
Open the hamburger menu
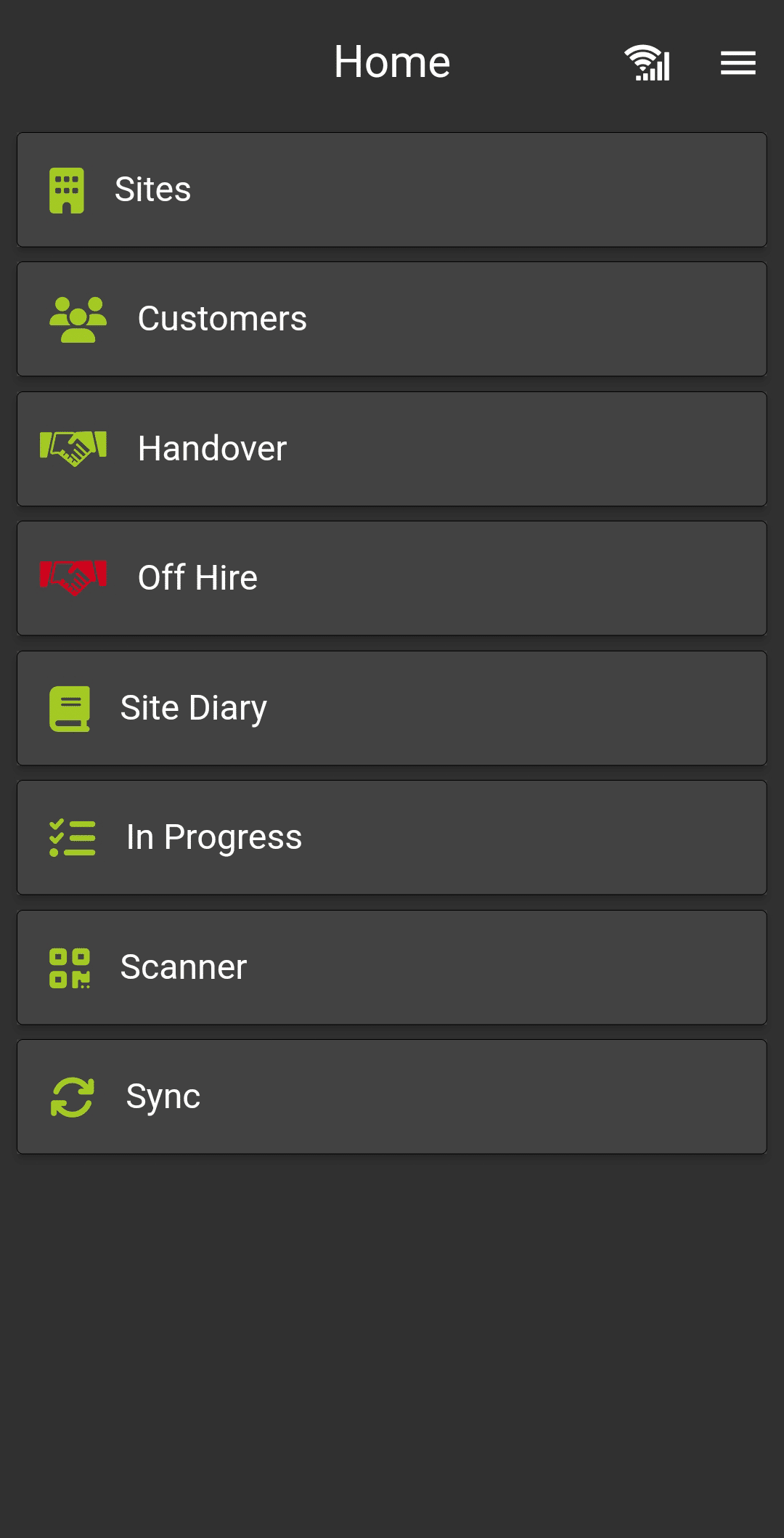pos(738,62)
